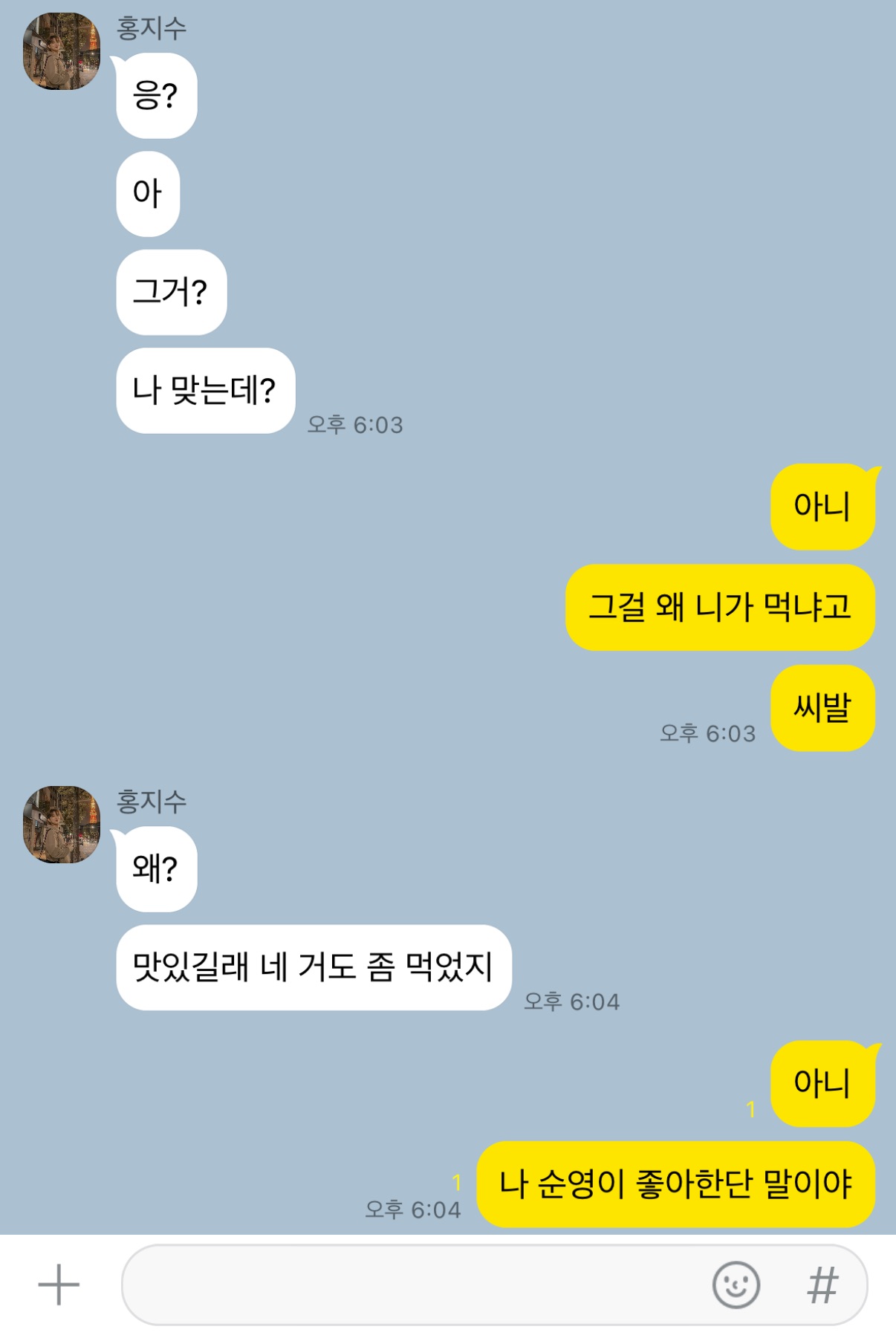Open 홍지수's profile picture next to 응?
The height and width of the screenshot is (1338, 896).
(x=62, y=51)
